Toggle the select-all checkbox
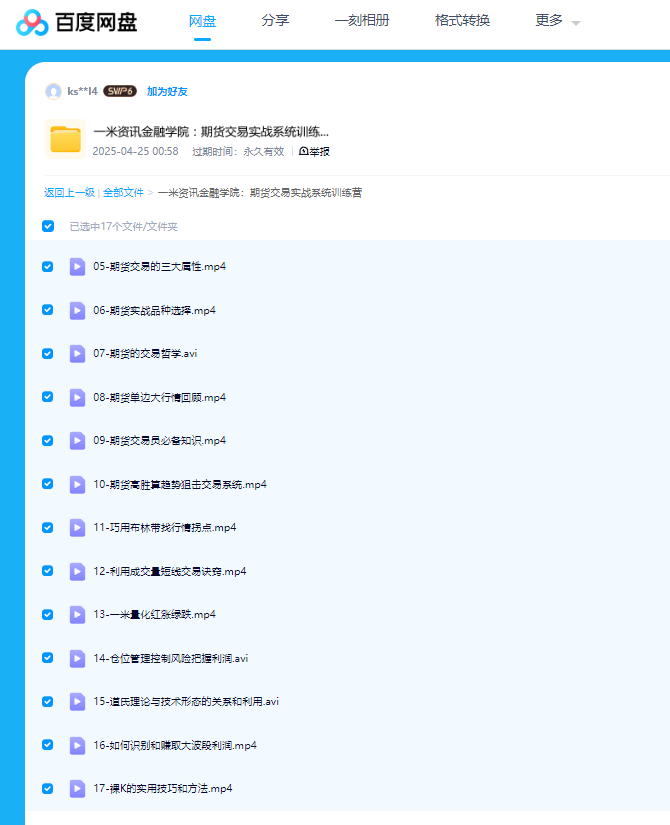The height and width of the screenshot is (825, 670). (x=48, y=226)
